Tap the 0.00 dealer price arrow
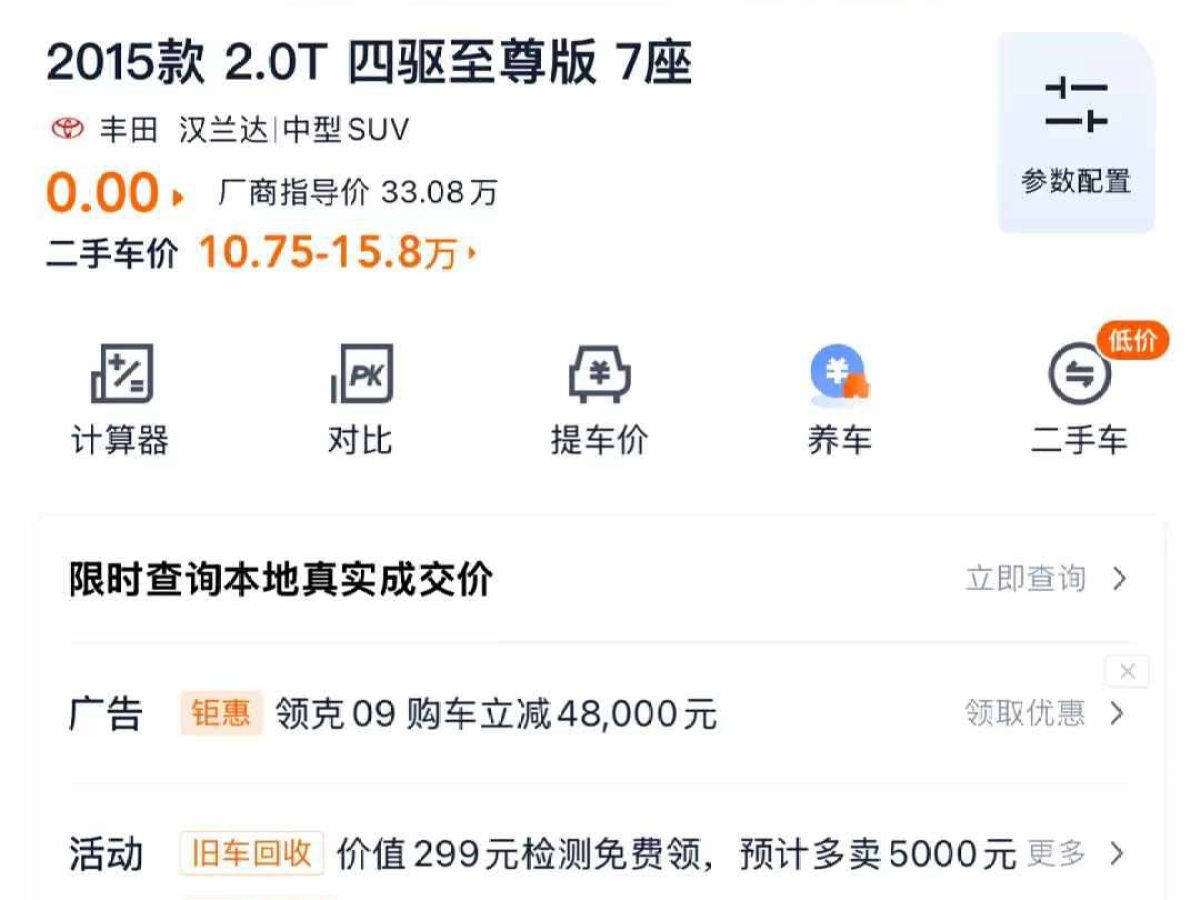Viewport: 1200px width, 900px height. click(x=178, y=196)
